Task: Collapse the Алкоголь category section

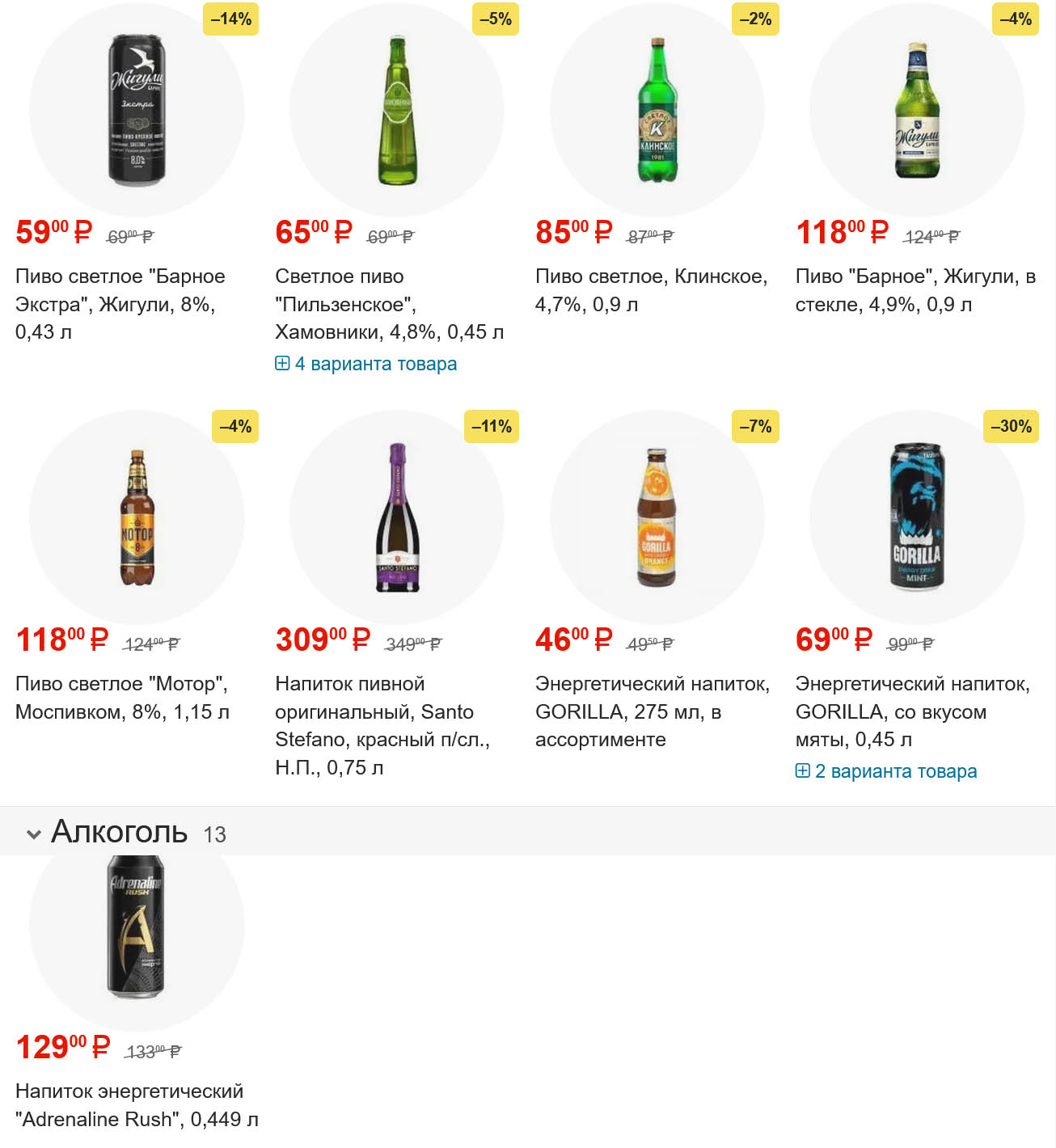Action: coord(34,834)
